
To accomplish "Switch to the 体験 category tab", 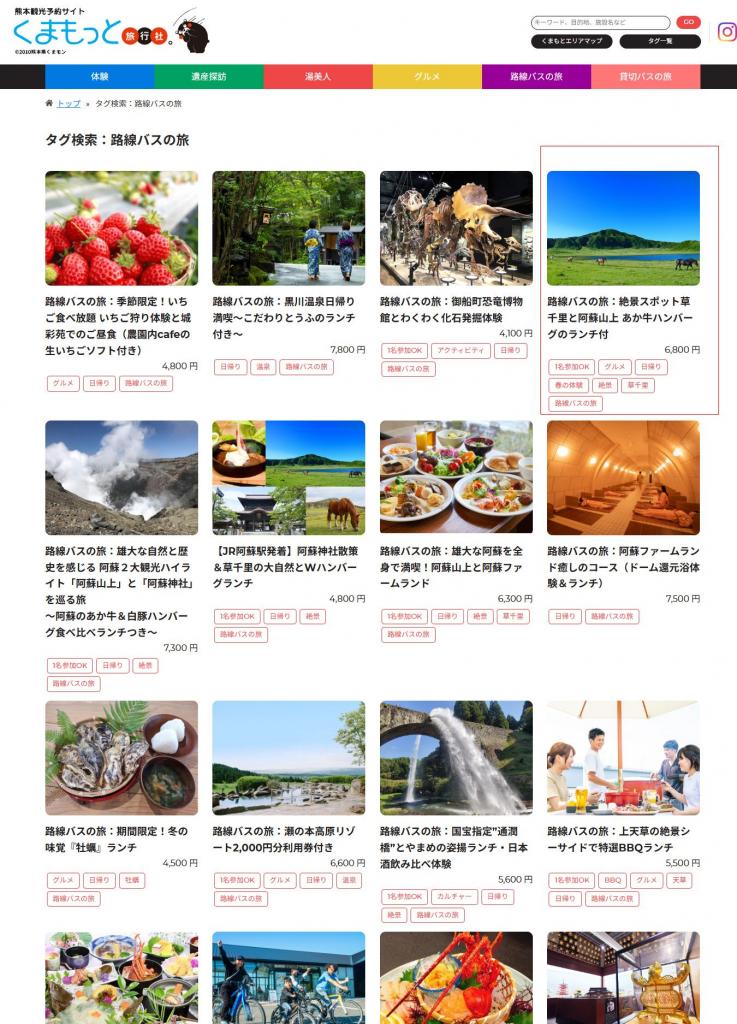I will [x=100, y=77].
